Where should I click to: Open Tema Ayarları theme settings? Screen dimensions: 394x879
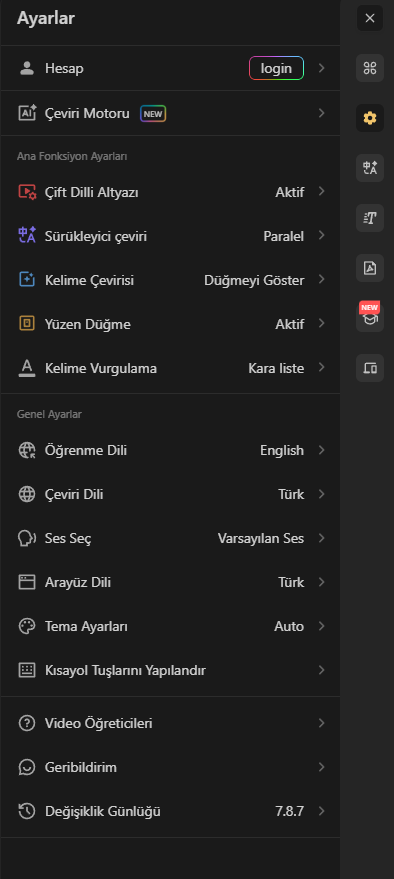tap(170, 626)
